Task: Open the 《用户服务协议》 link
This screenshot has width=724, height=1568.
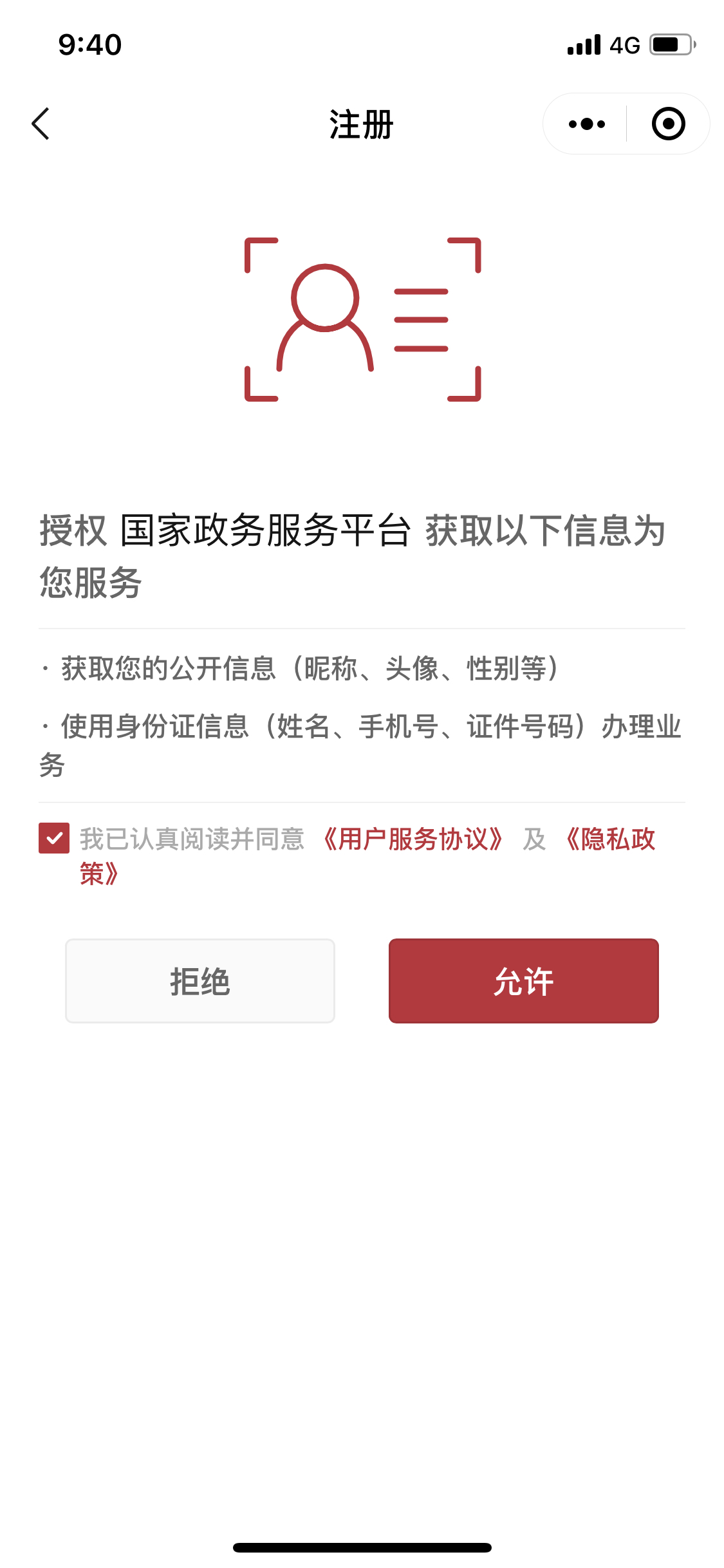Action: click(x=413, y=839)
